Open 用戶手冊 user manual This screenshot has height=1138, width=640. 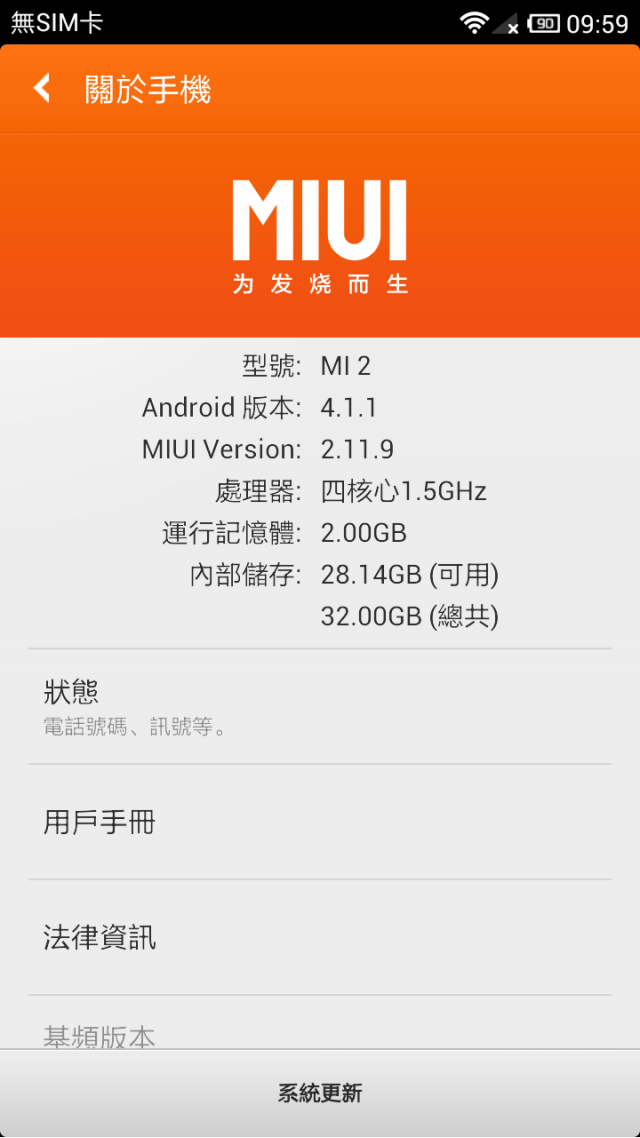(x=320, y=822)
